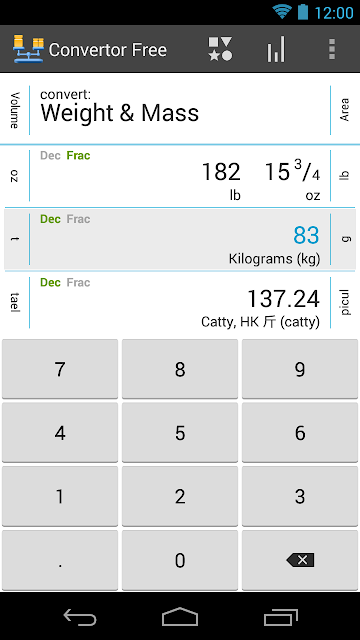360x640 pixels.
Task: Change Kilograms unit to g
Action: [x=345, y=239]
